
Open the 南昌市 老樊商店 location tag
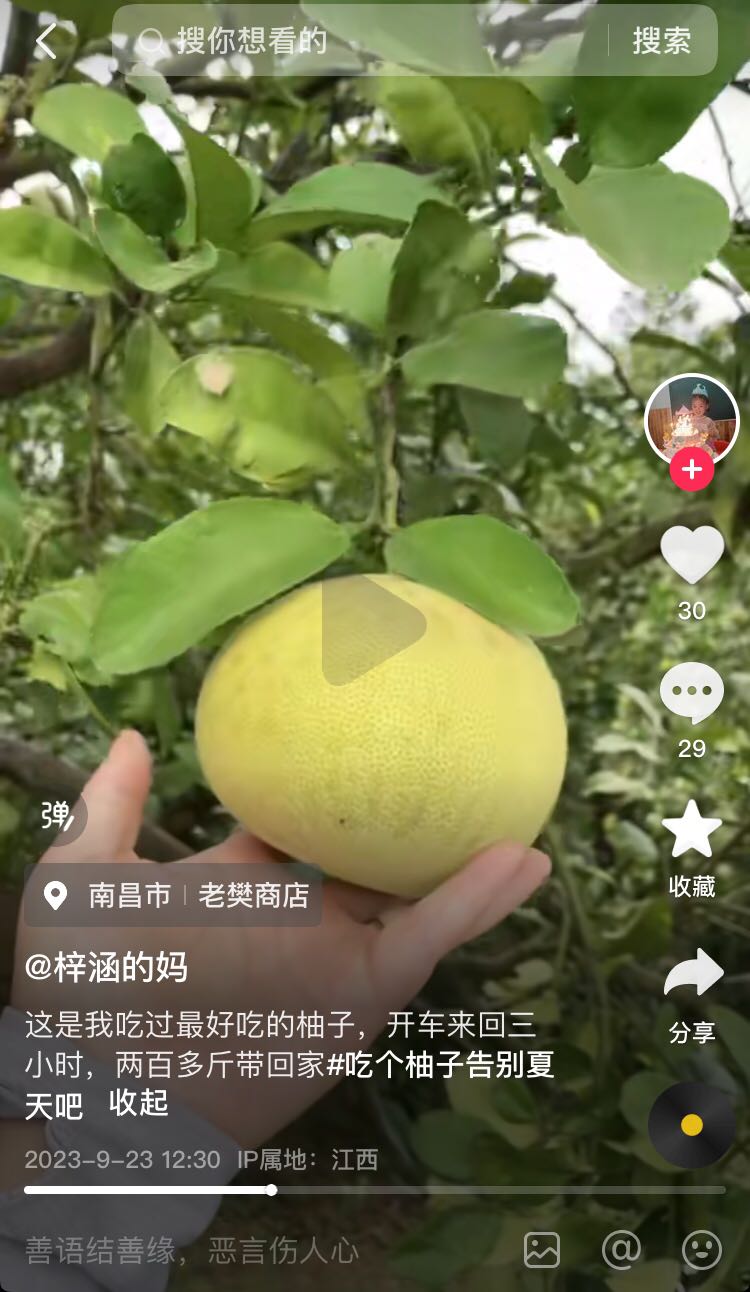point(173,895)
